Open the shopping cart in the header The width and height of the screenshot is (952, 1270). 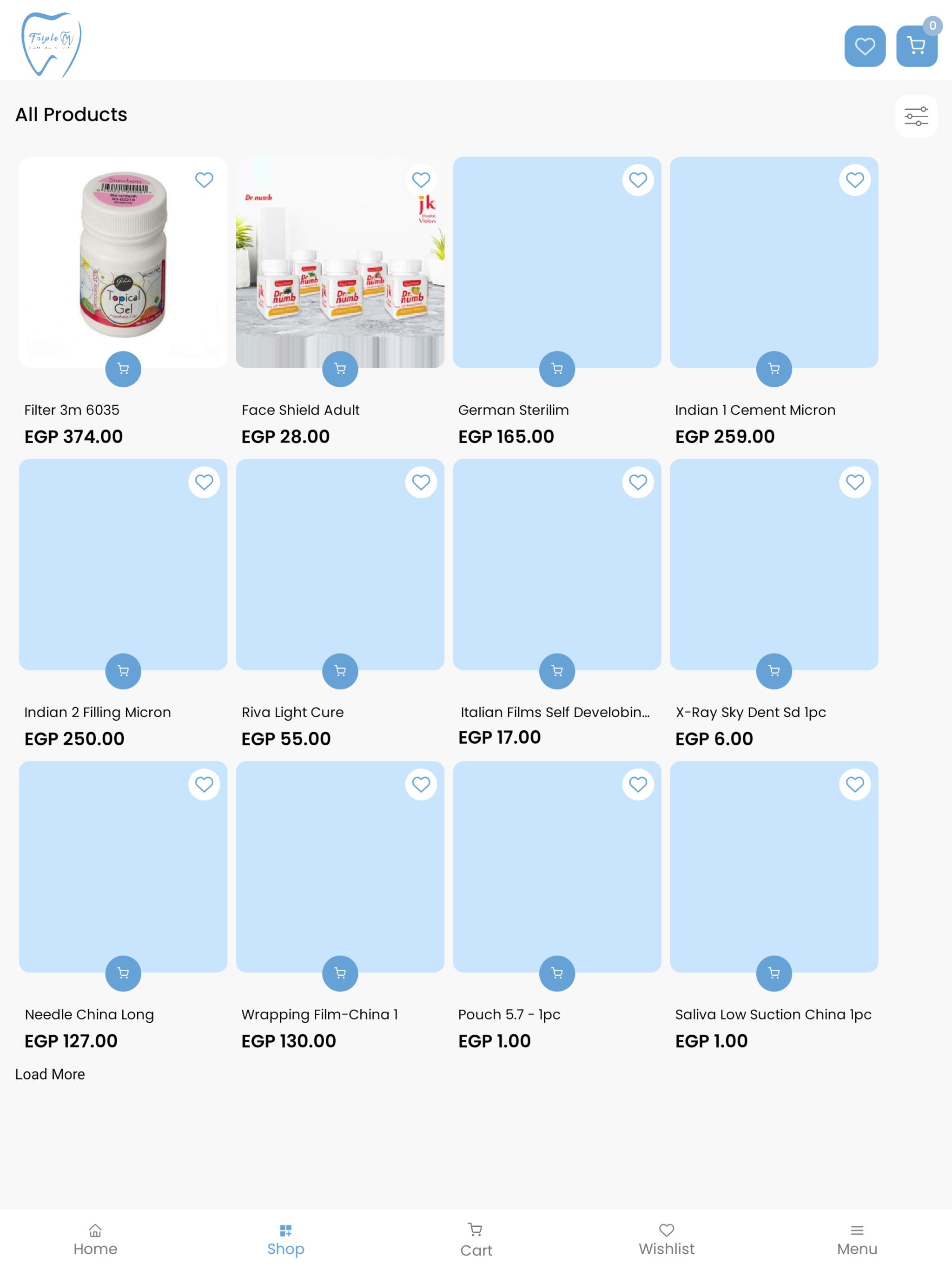click(x=916, y=46)
